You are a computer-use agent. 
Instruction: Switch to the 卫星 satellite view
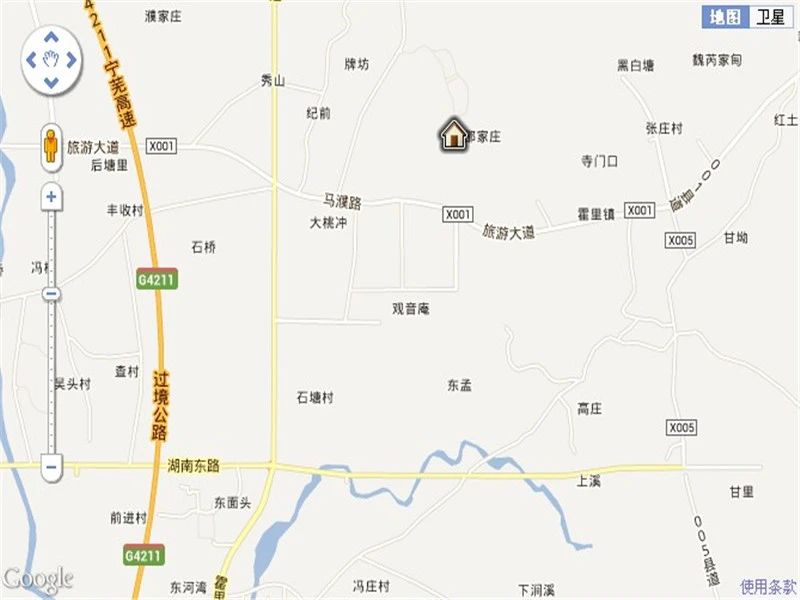(770, 17)
